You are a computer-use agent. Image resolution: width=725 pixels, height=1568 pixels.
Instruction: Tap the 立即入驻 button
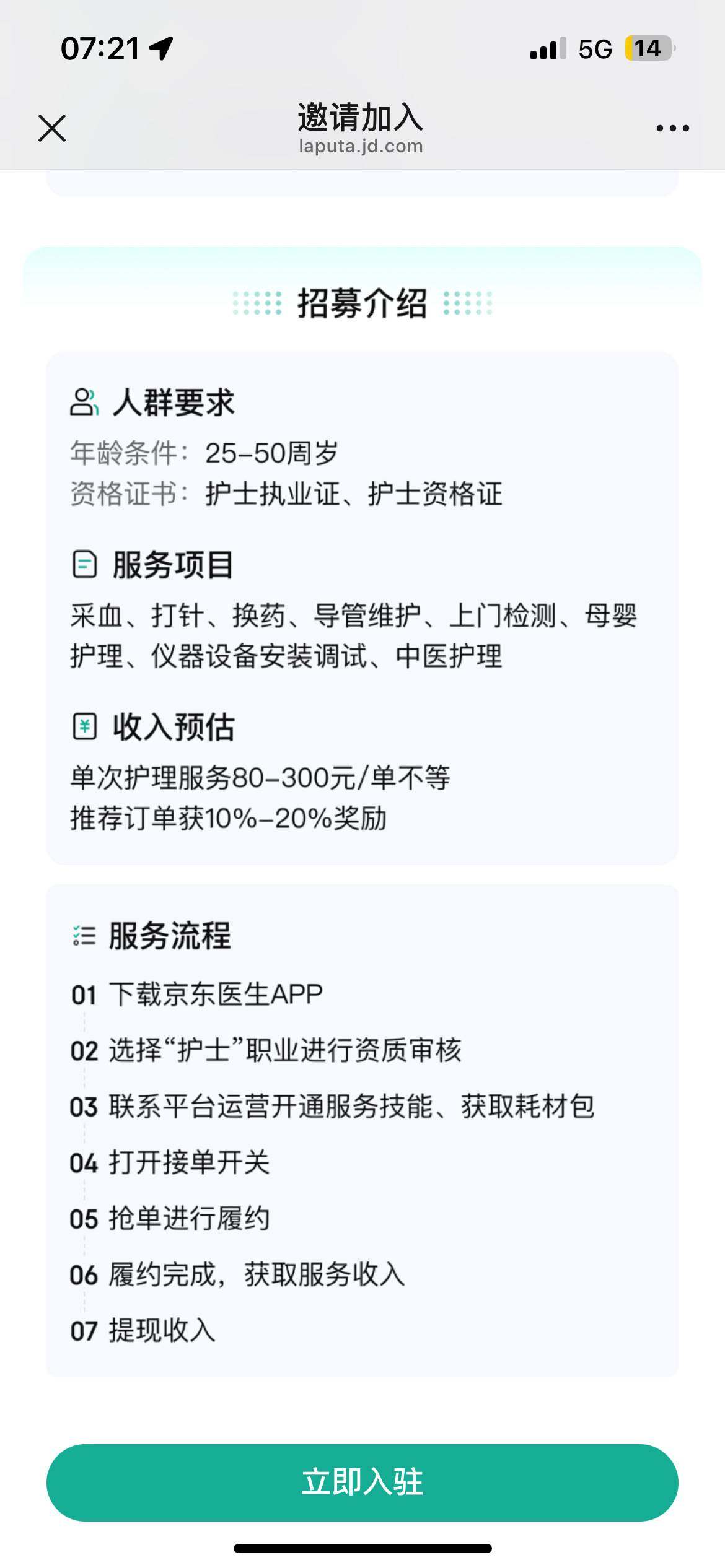(x=362, y=1483)
